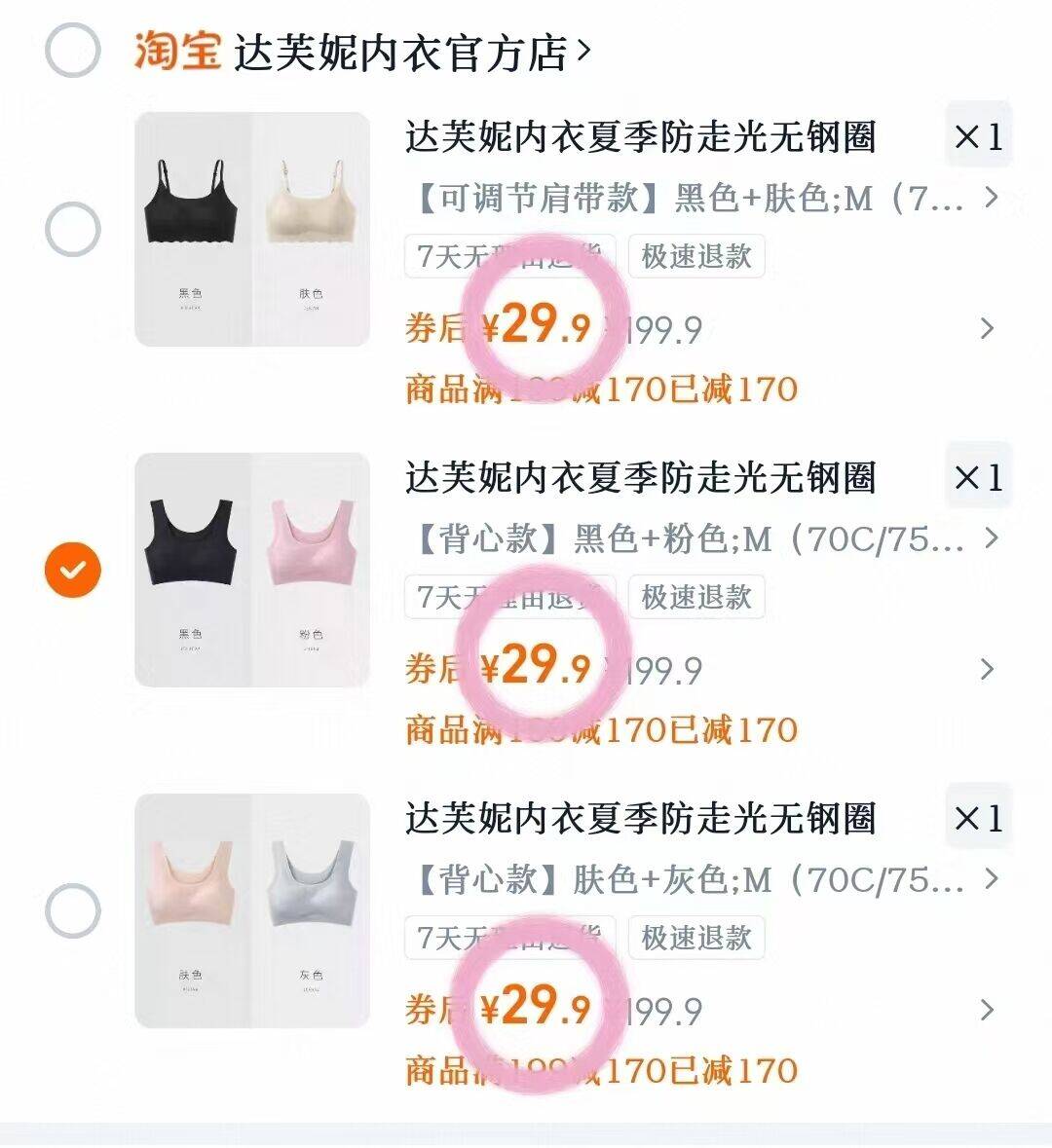This screenshot has height=1148, width=1052.
Task: Open the 肤色+灰色 product image
Action: coord(252,910)
